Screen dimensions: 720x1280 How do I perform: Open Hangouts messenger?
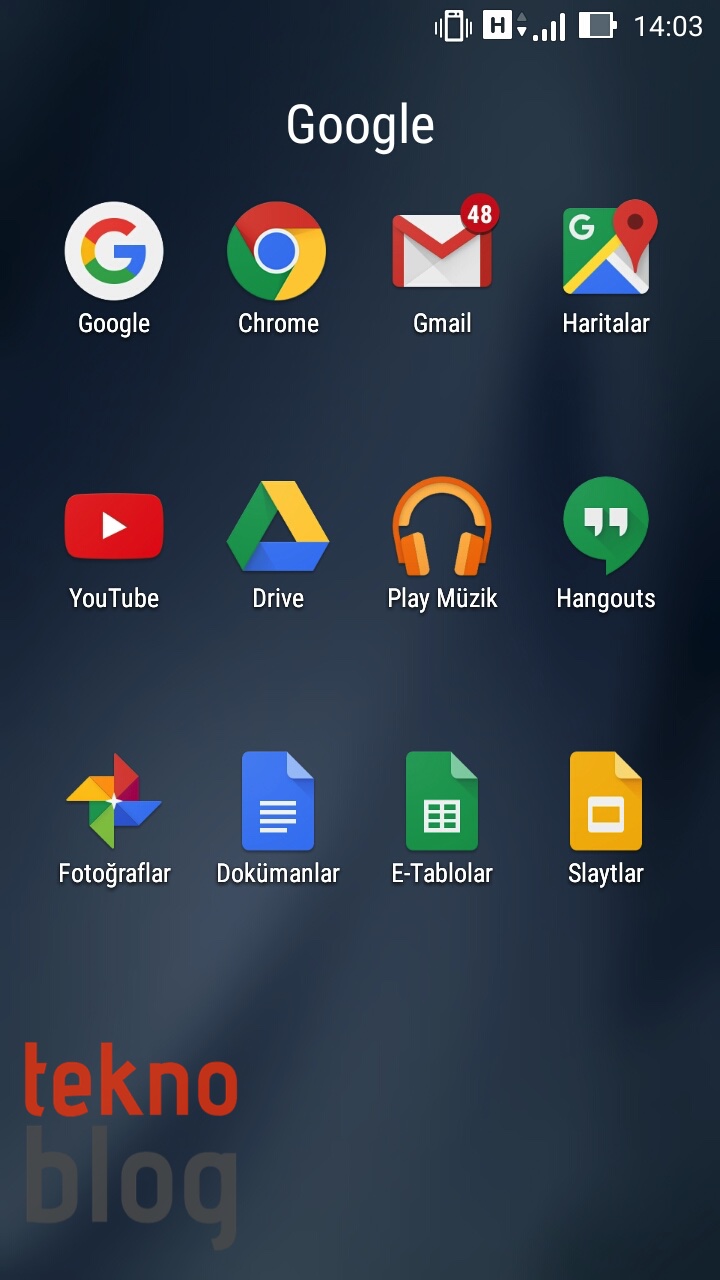click(606, 526)
